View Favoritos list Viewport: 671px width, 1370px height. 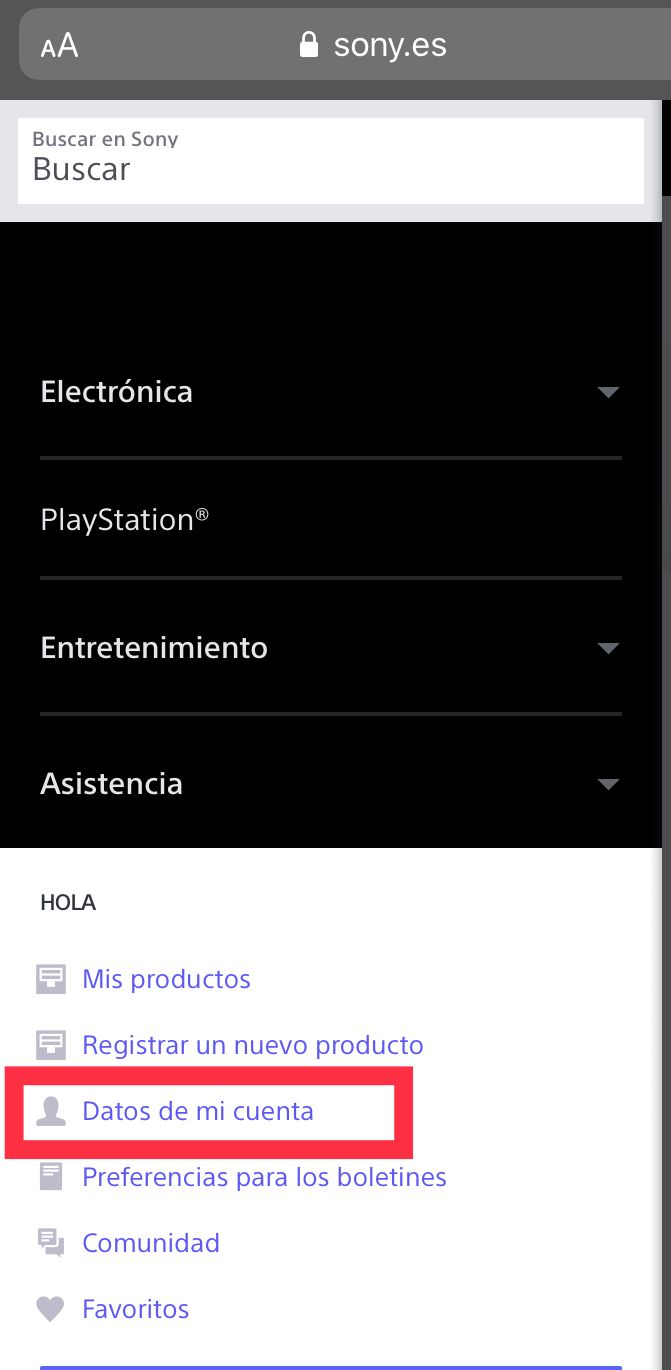tap(135, 1309)
